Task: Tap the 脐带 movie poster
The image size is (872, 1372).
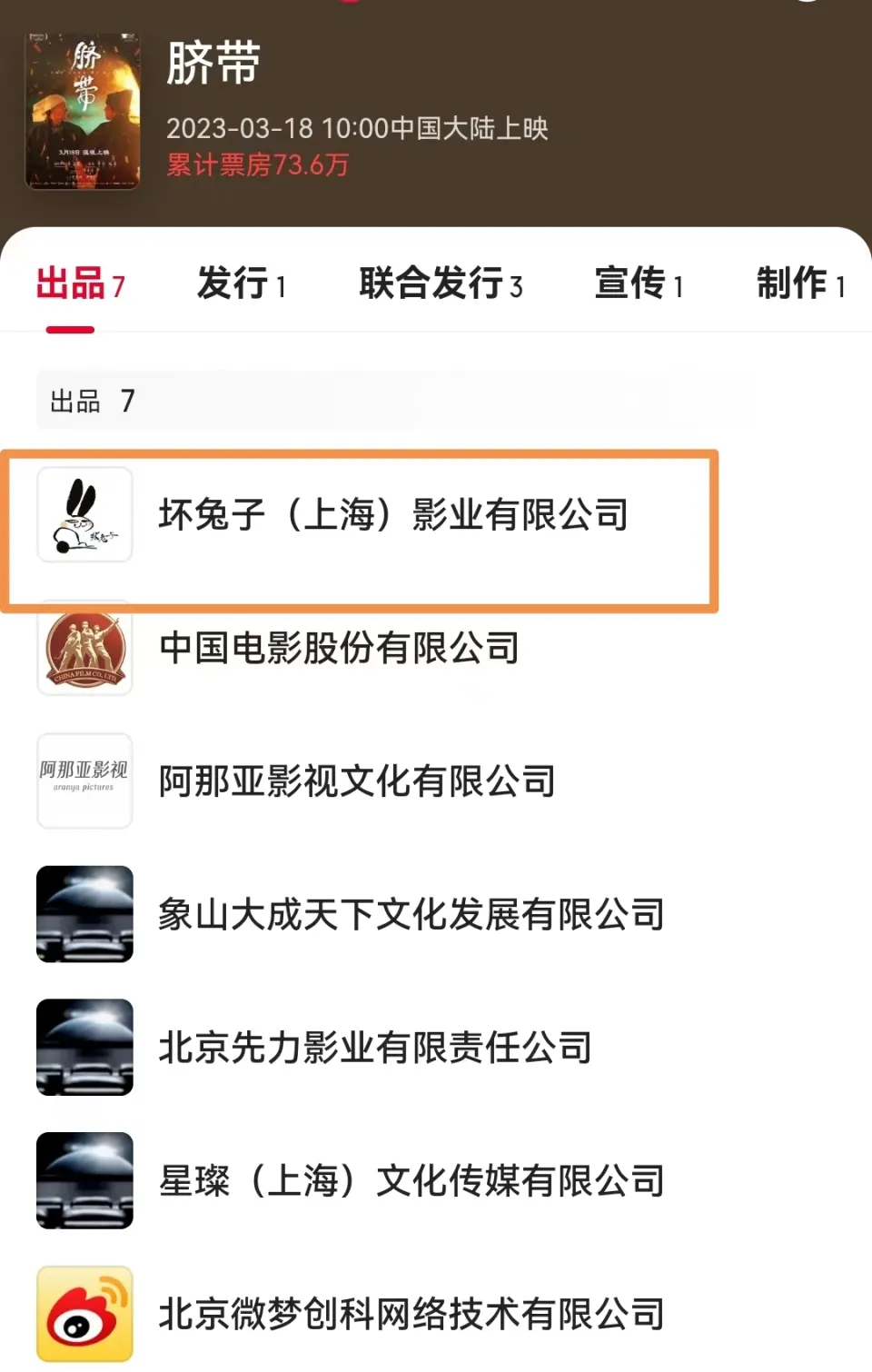Action: [83, 111]
